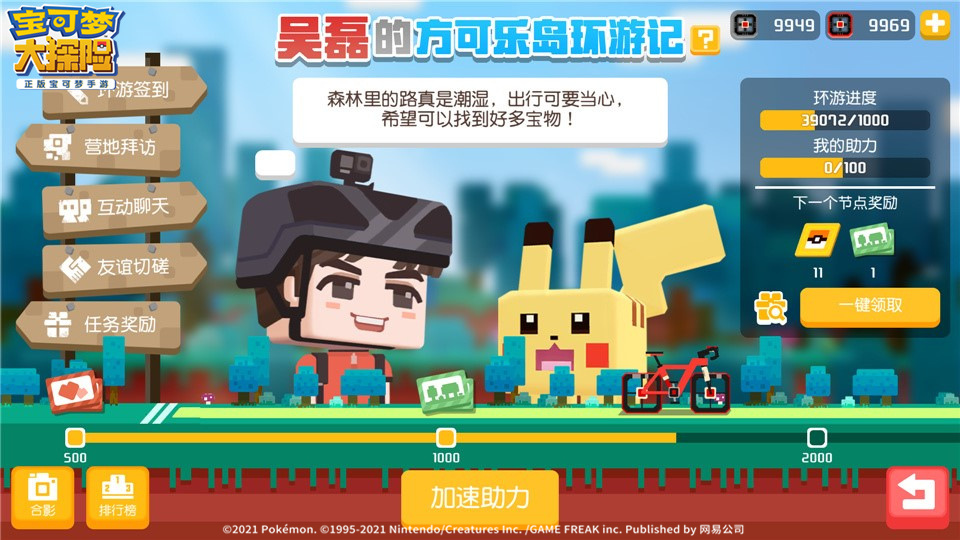This screenshot has height=540, width=960.
Task: Tap the plus icon to add currency
Action: pos(935,25)
